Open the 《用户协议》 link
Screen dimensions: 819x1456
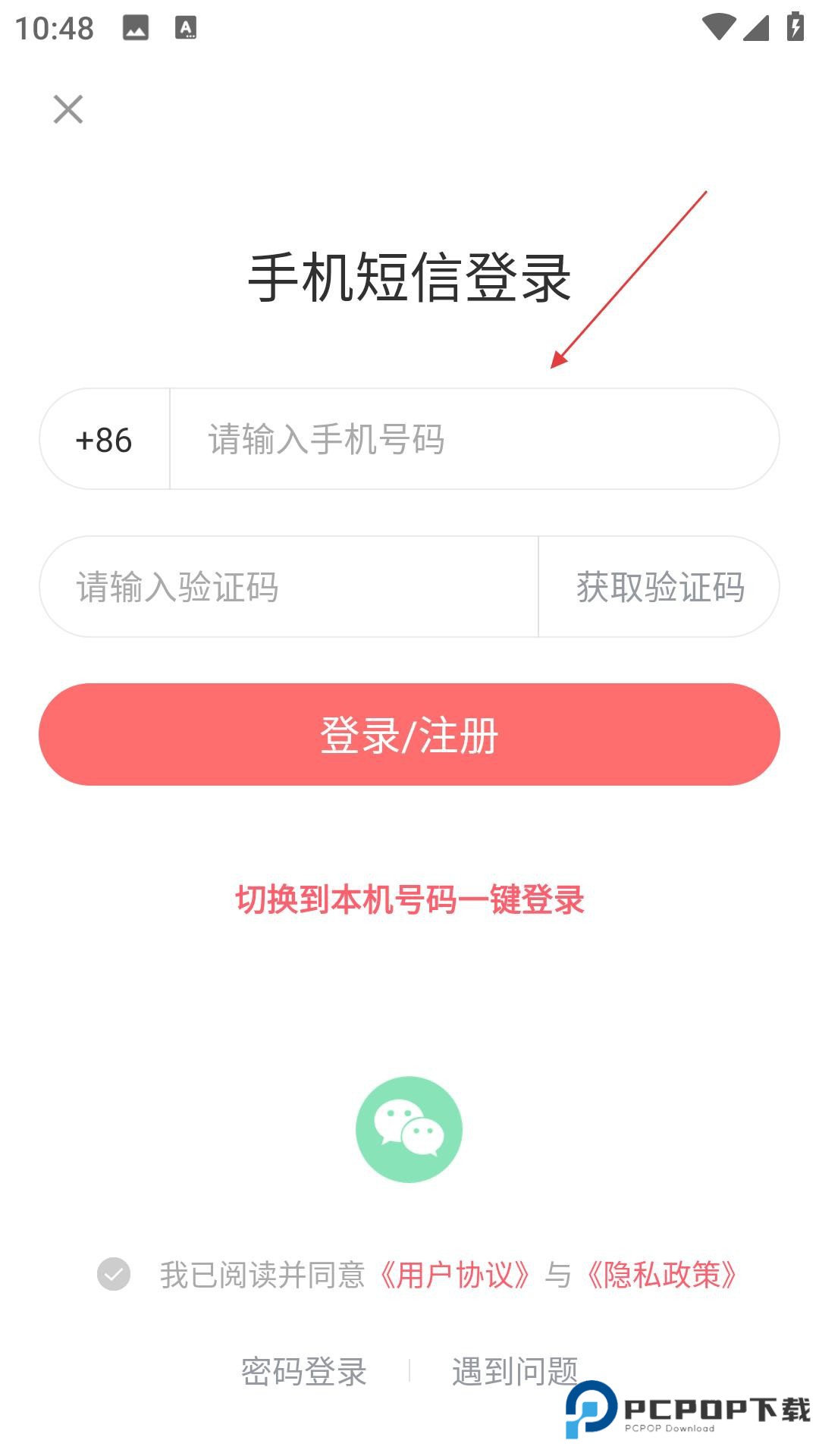[455, 1275]
